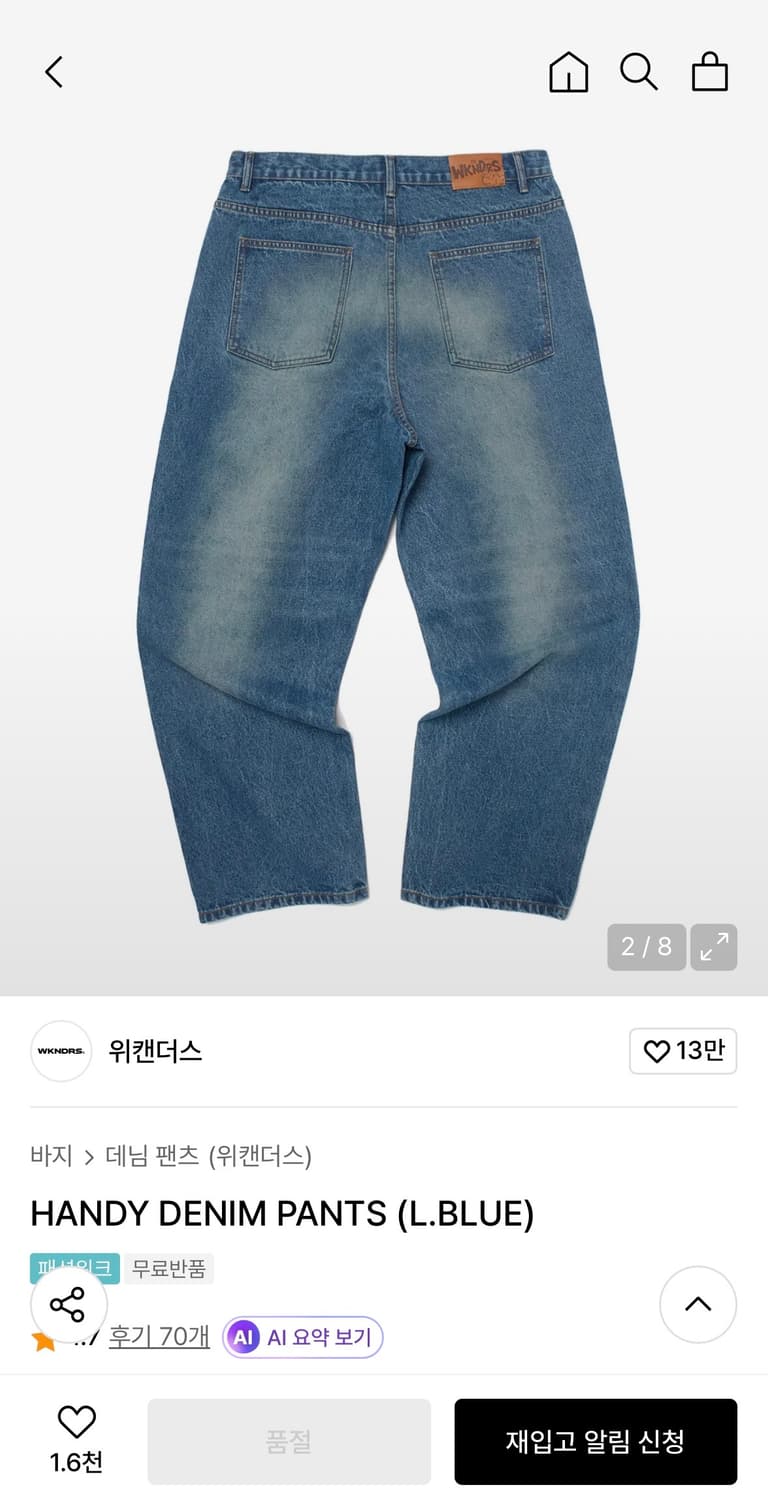
Task: Open the AI 요약 보기 summary feature
Action: 302,1336
